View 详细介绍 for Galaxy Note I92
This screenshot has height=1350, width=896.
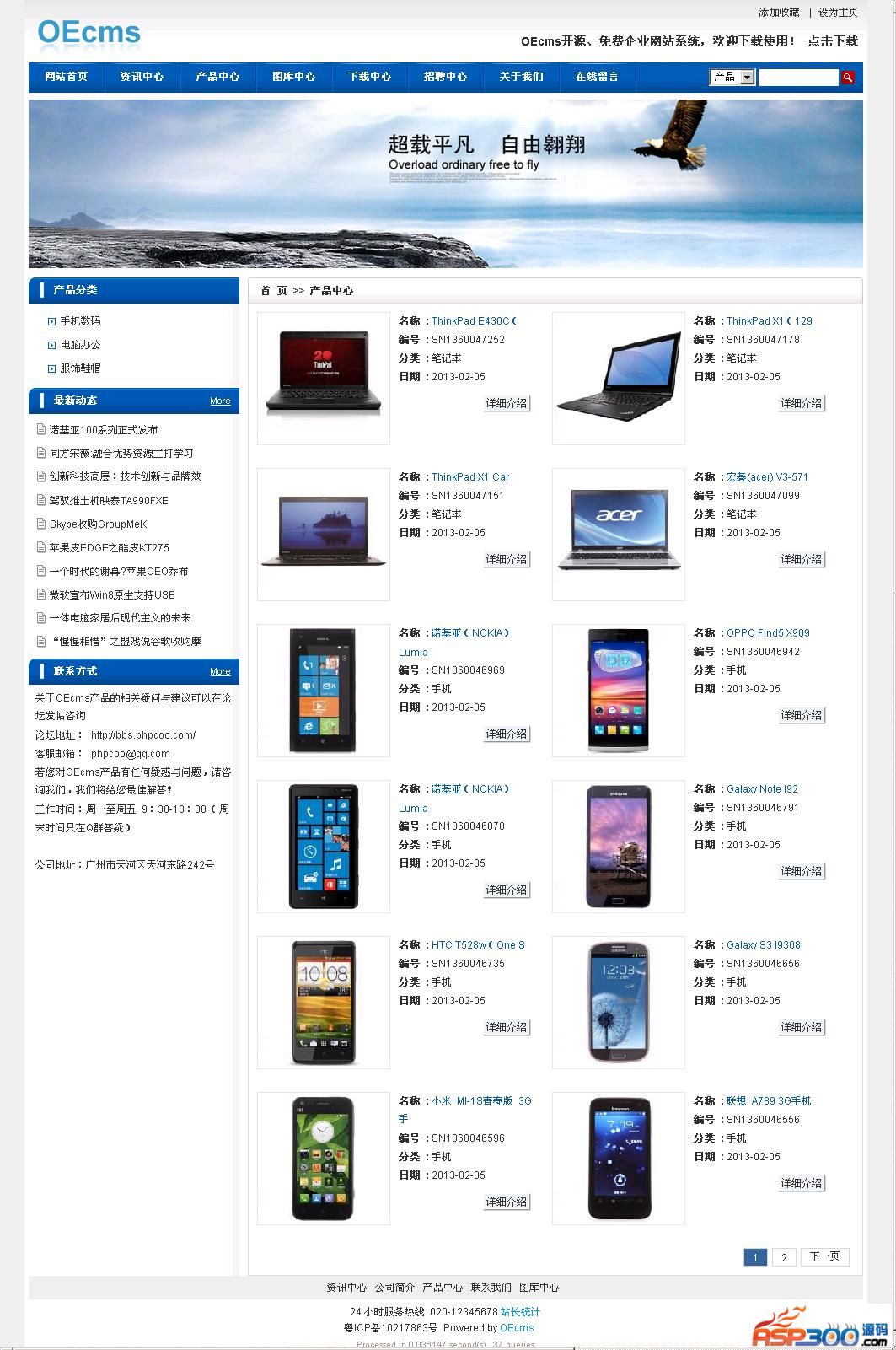pos(801,871)
